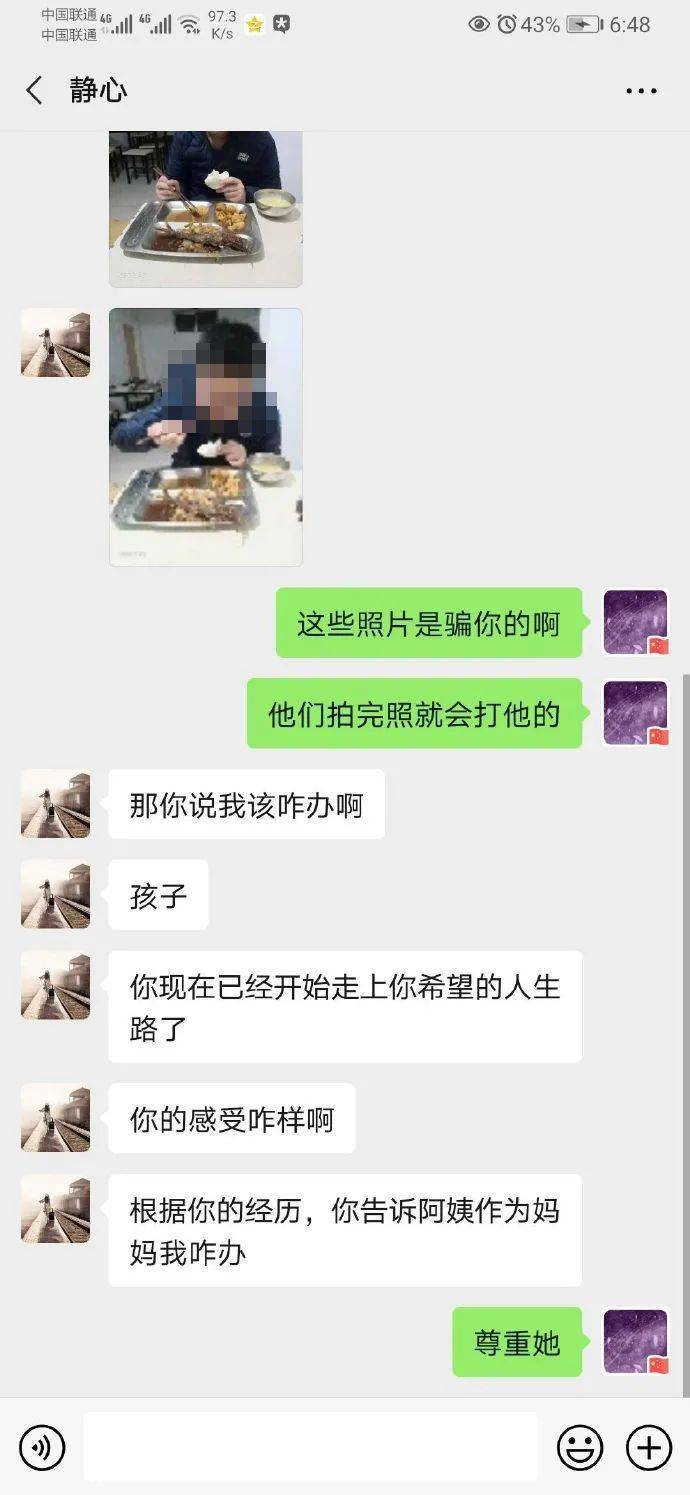Switch to voice message input

tap(42, 1447)
